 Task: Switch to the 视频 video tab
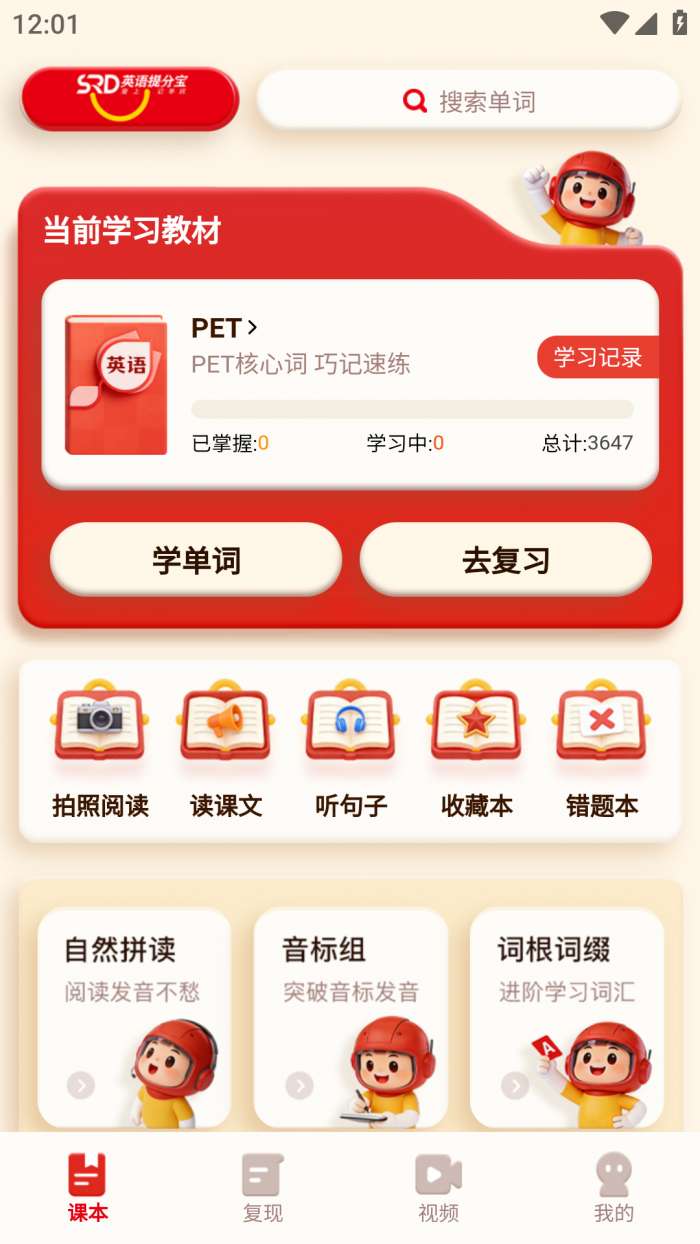tap(438, 1188)
